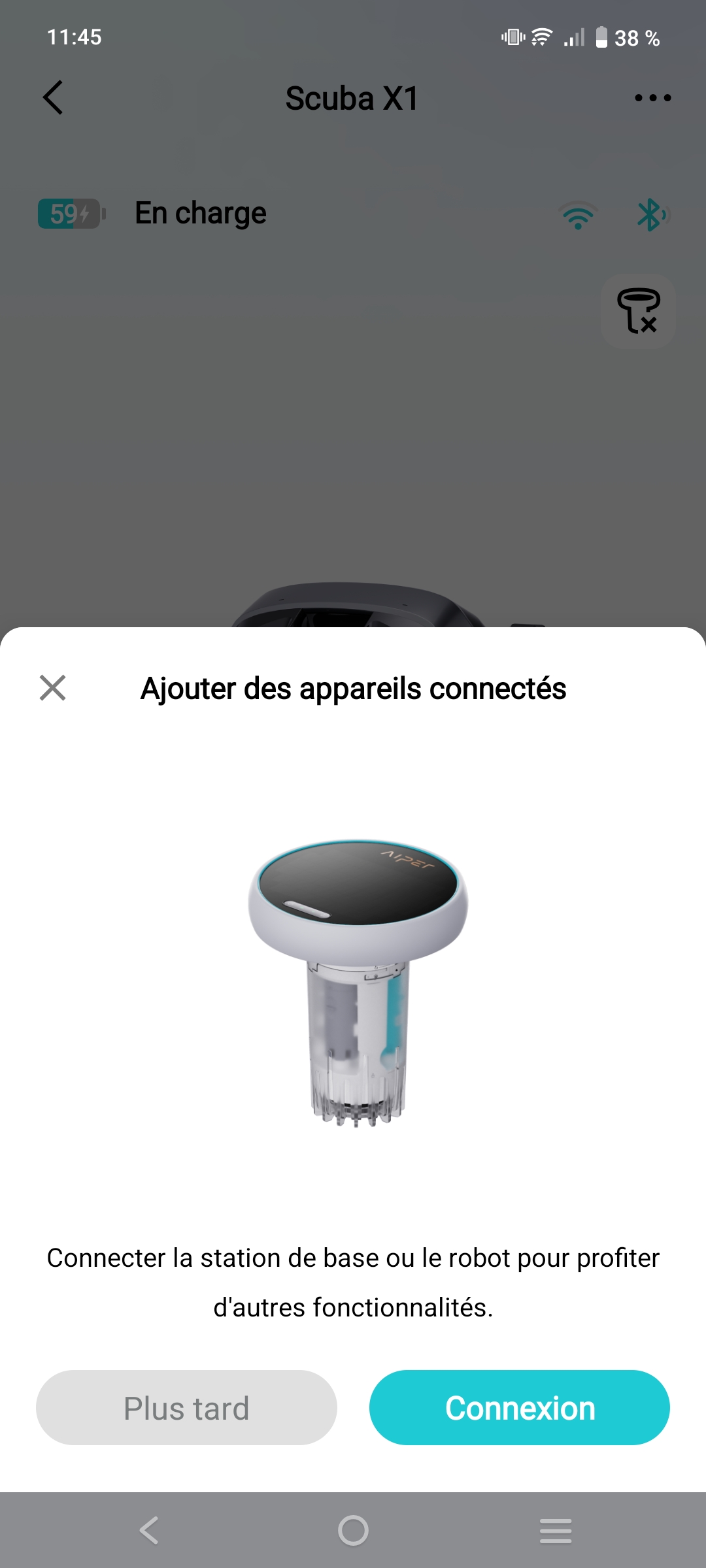Tap the system back navigation button
The width and height of the screenshot is (706, 1568).
150,1530
